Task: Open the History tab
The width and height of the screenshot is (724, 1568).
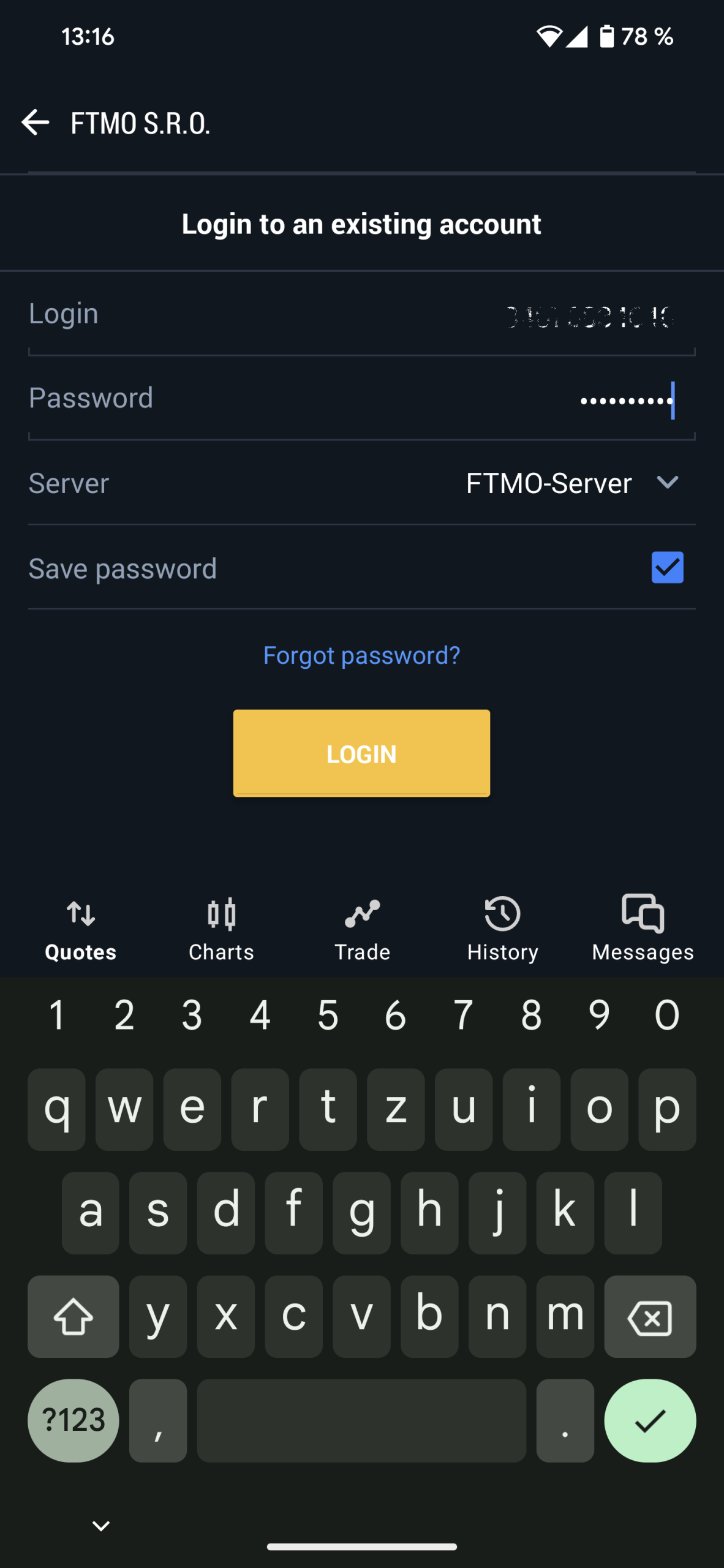Action: 502,929
